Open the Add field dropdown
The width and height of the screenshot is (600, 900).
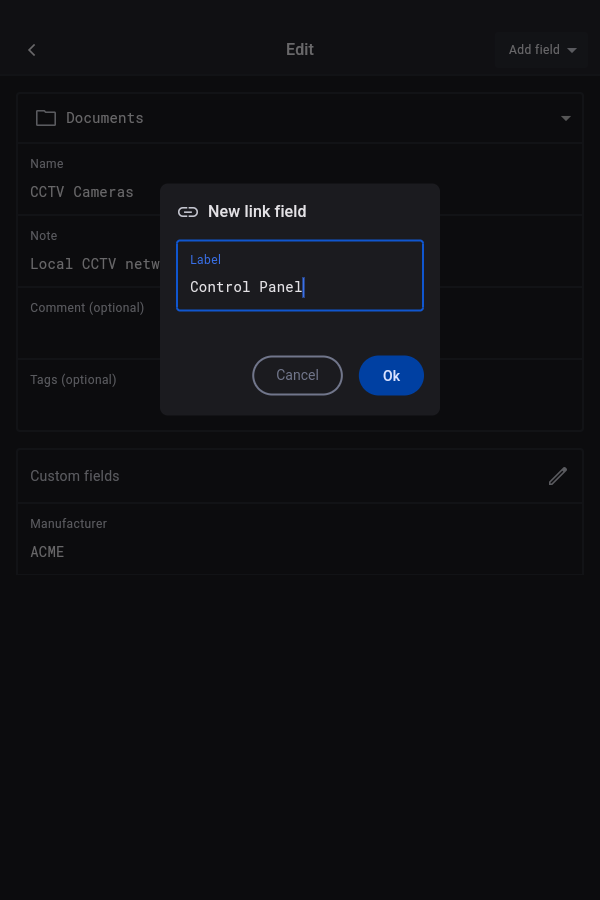click(542, 50)
